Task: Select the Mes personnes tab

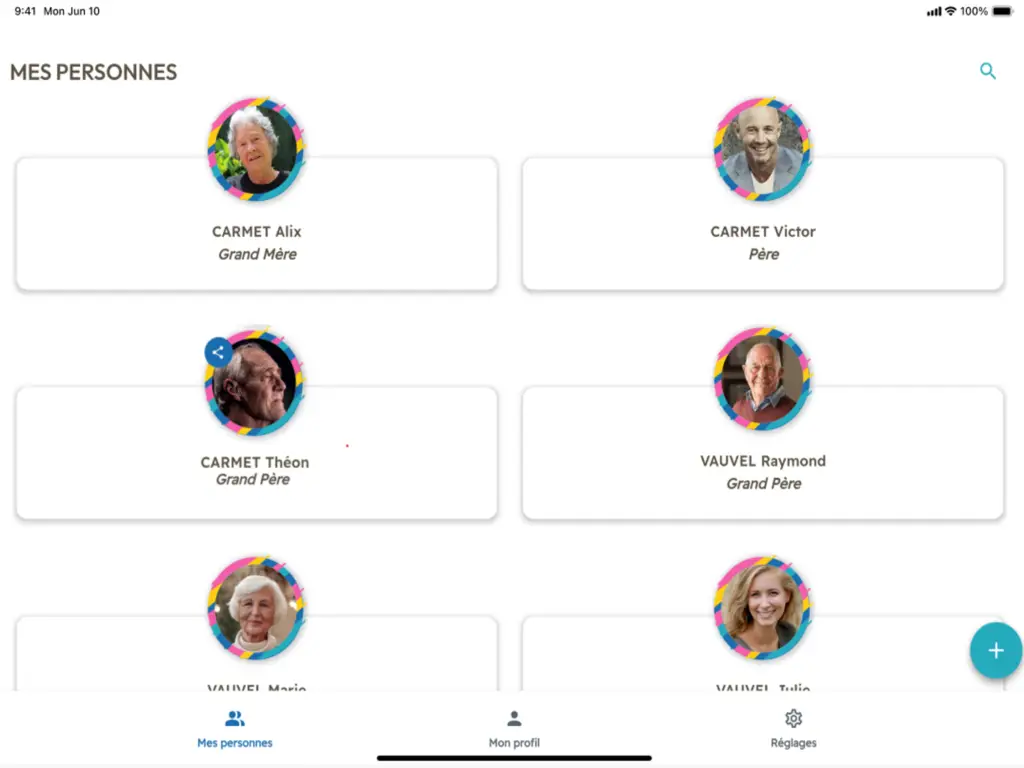Action: pyautogui.click(x=235, y=729)
